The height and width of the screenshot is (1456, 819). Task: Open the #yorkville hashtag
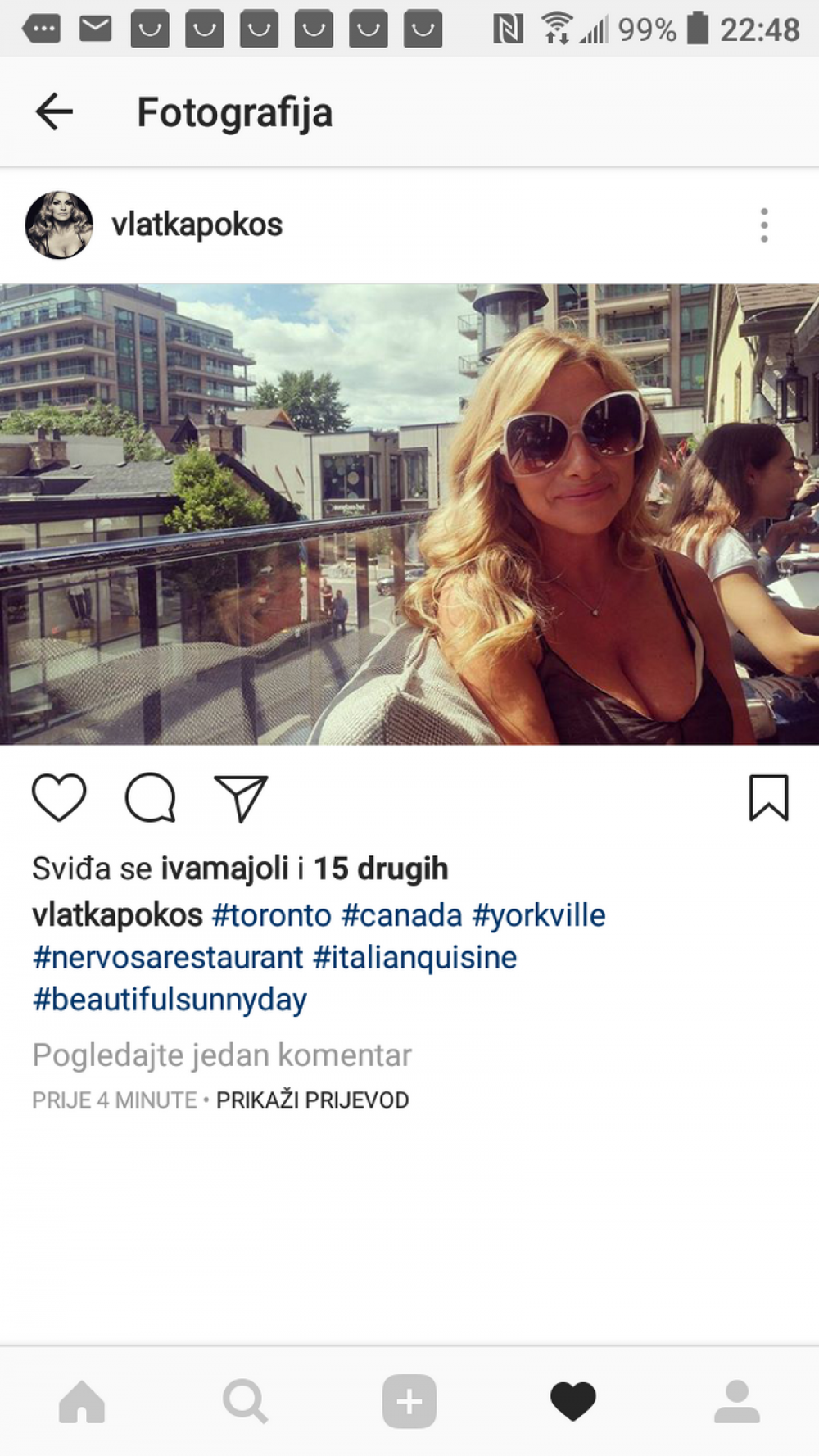(539, 915)
